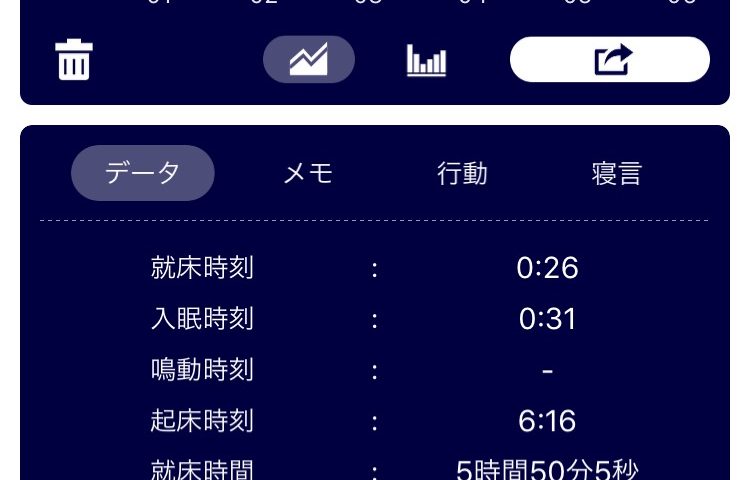Image resolution: width=750 pixels, height=480 pixels.
Task: Switch to line graph view
Action: (309, 60)
